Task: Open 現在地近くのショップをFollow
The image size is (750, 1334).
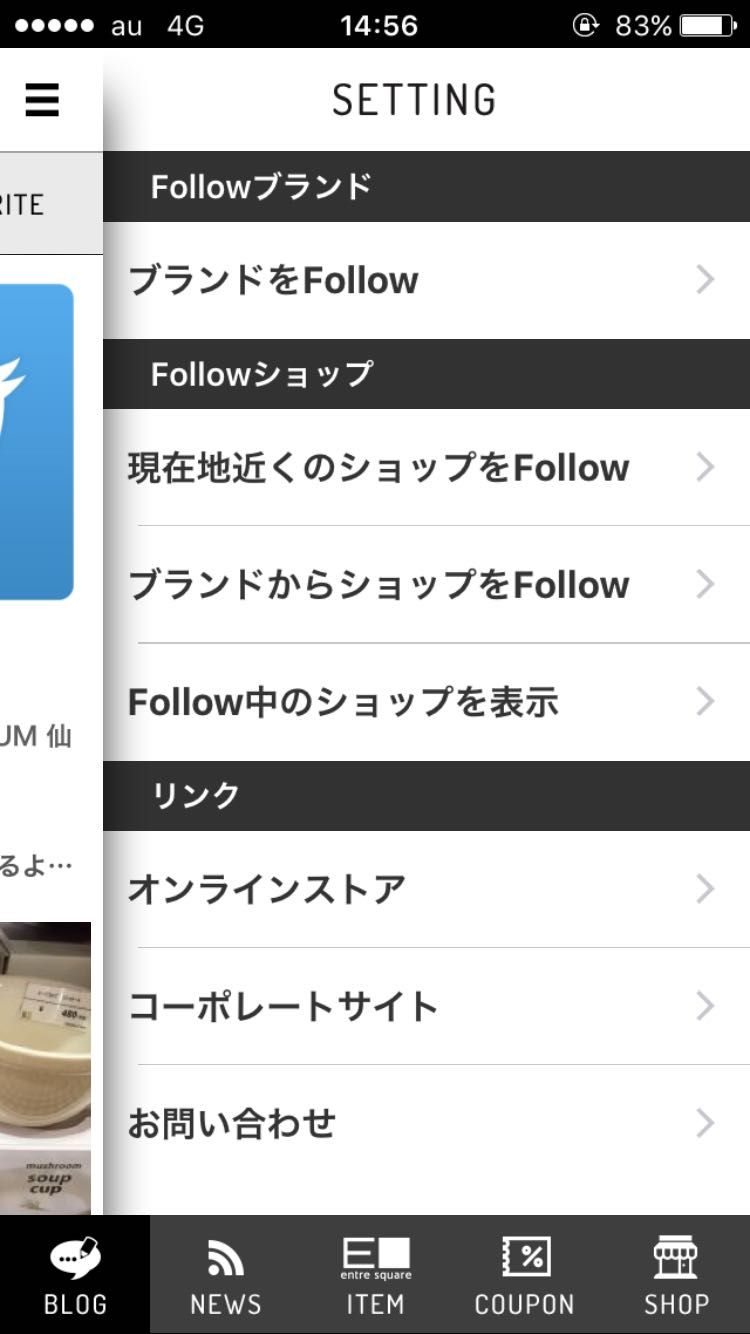Action: click(x=426, y=467)
